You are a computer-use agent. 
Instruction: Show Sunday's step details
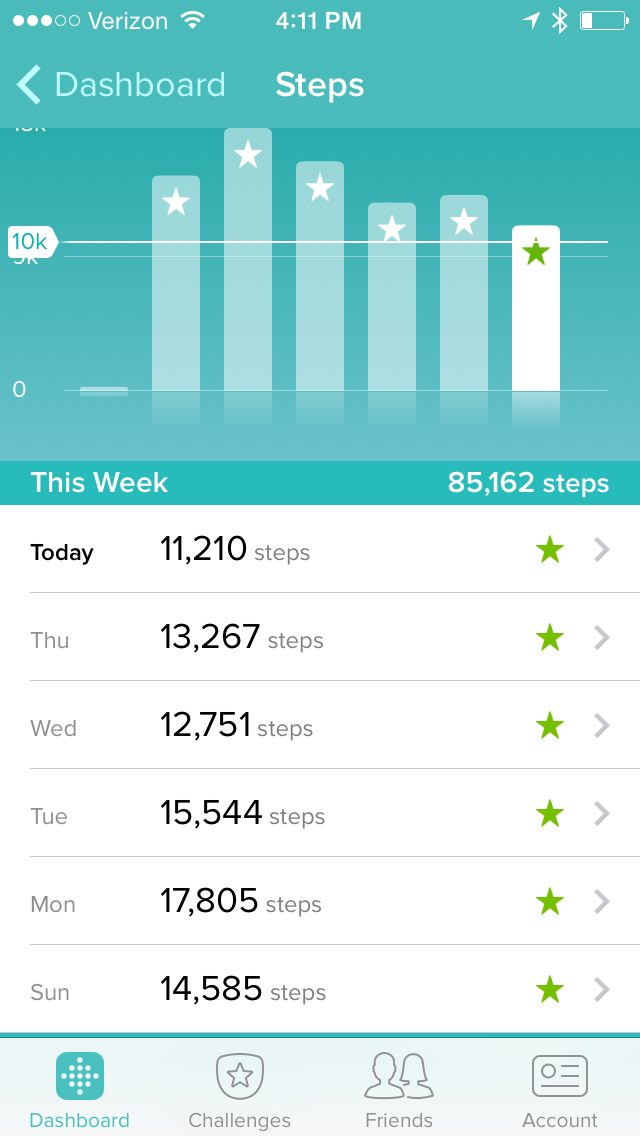coord(320,990)
